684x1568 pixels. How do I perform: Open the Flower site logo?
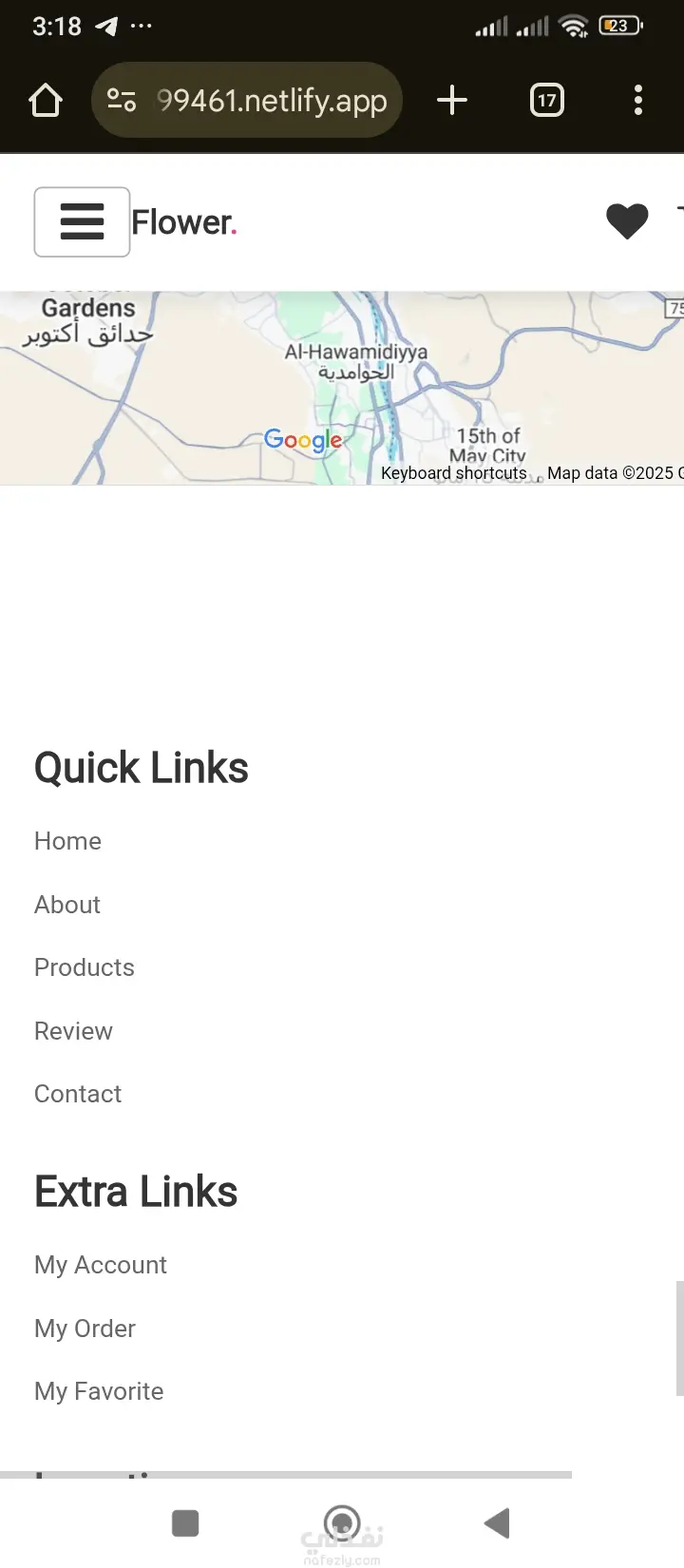(x=183, y=222)
